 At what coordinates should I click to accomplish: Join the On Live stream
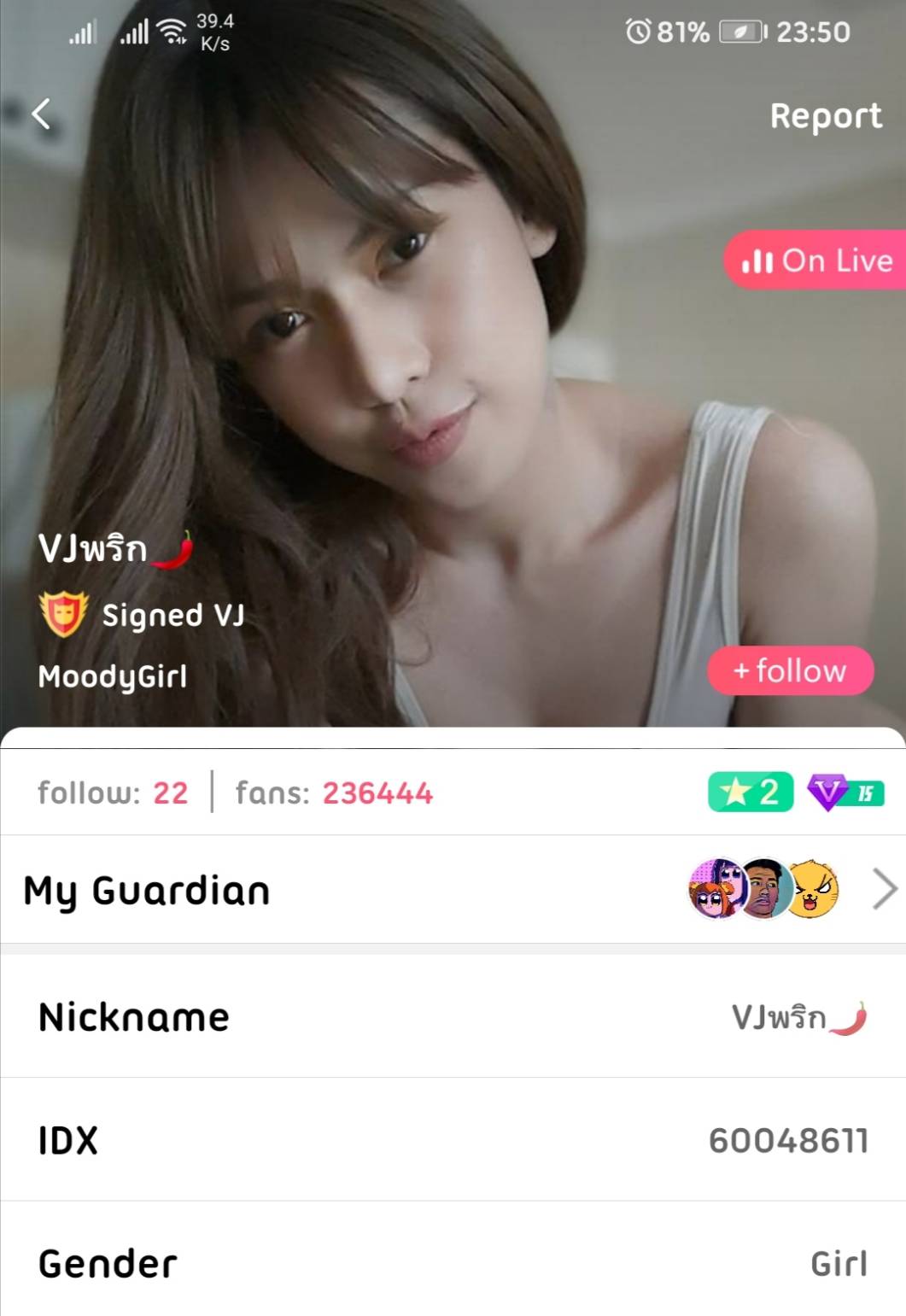(x=815, y=260)
